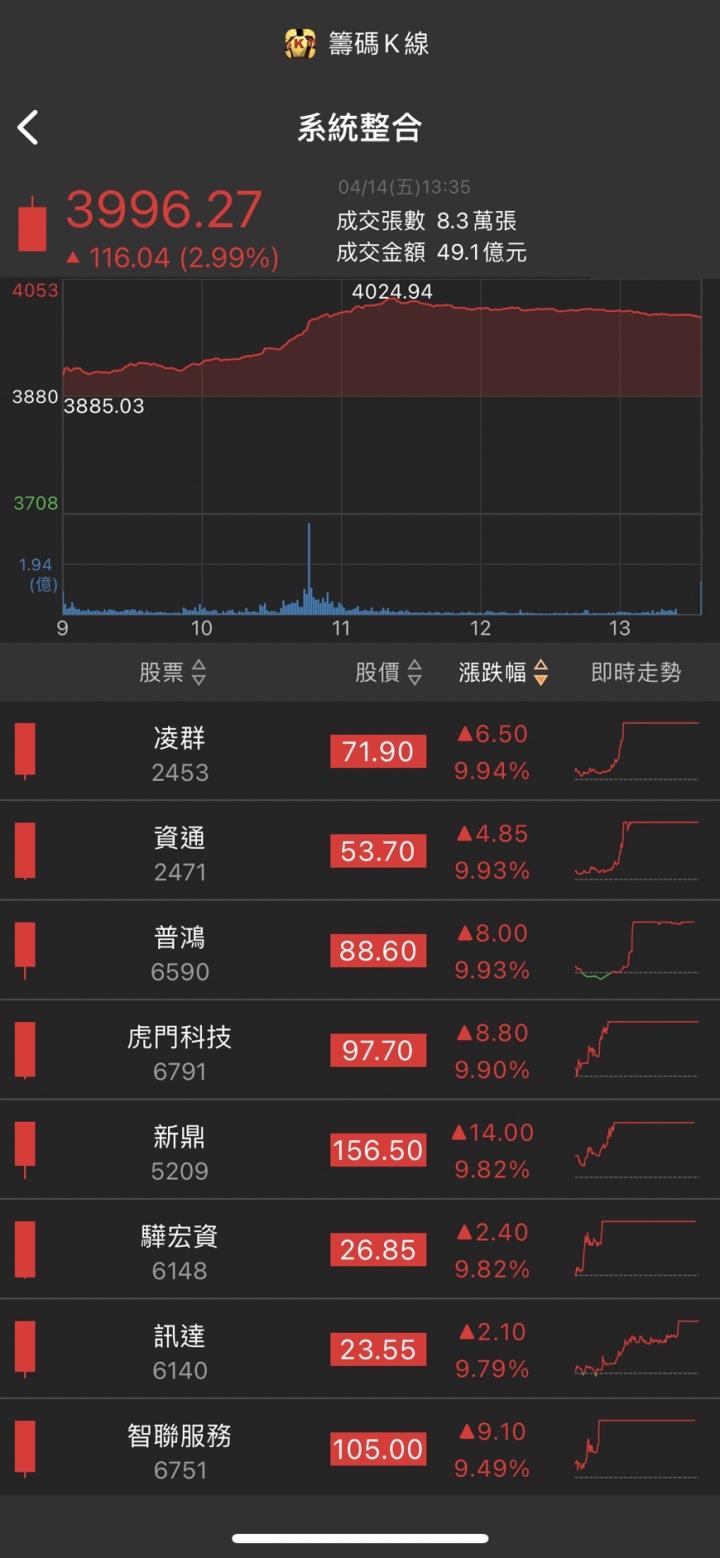The width and height of the screenshot is (720, 1558).
Task: Tap 凌群's price button 71.90
Action: tap(378, 750)
